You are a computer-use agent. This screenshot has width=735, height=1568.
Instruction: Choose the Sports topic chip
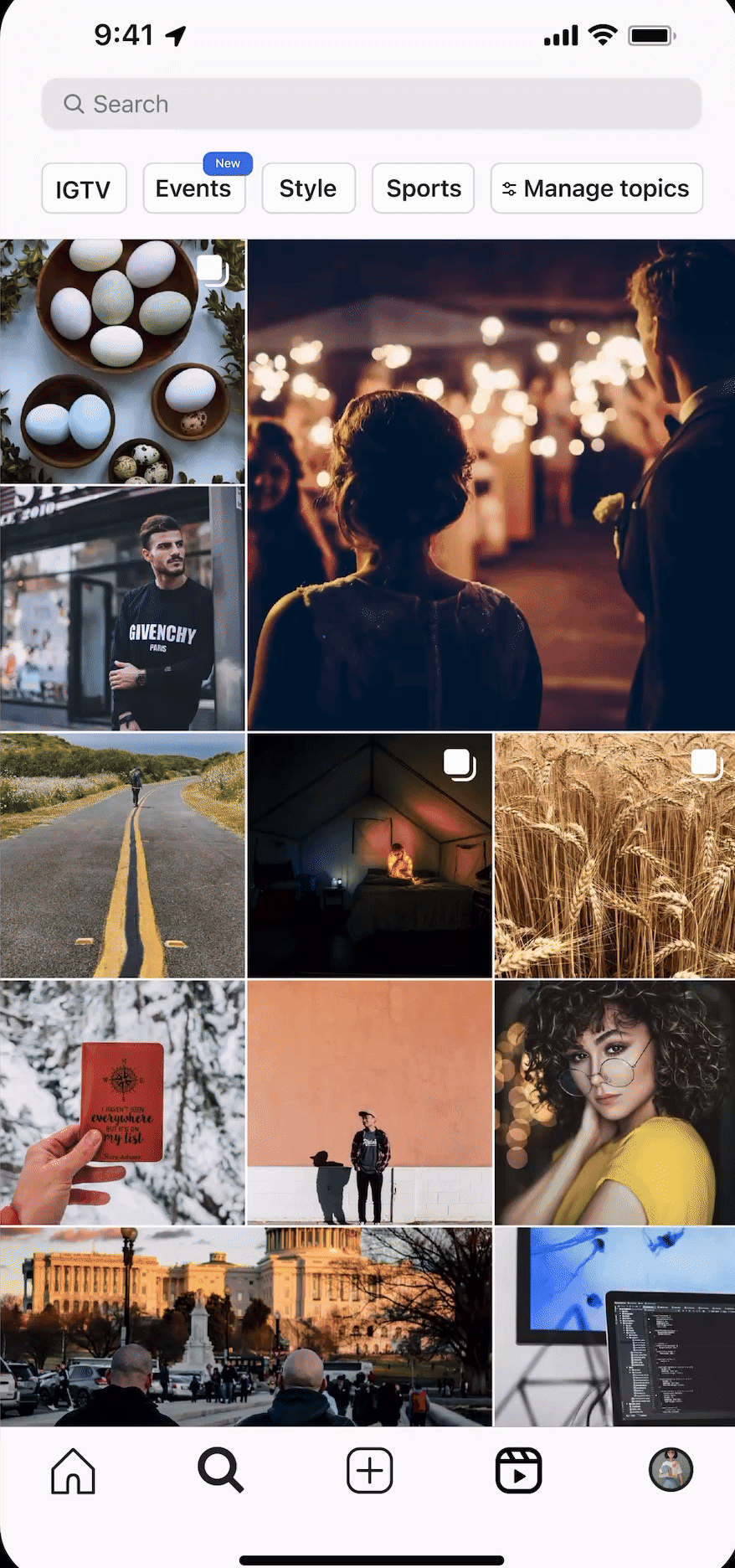pyautogui.click(x=423, y=188)
